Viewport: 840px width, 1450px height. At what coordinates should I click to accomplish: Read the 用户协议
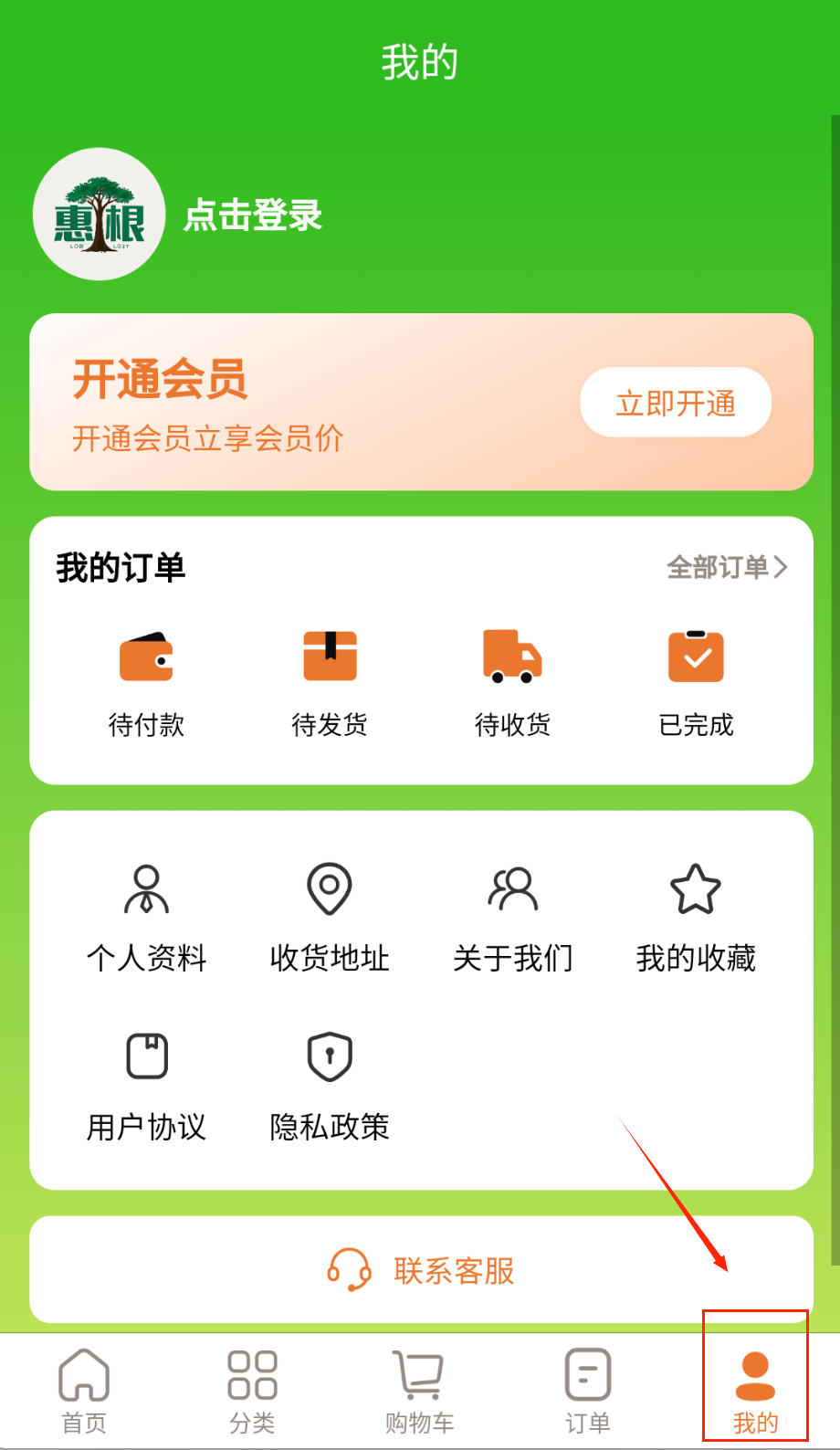(146, 1087)
